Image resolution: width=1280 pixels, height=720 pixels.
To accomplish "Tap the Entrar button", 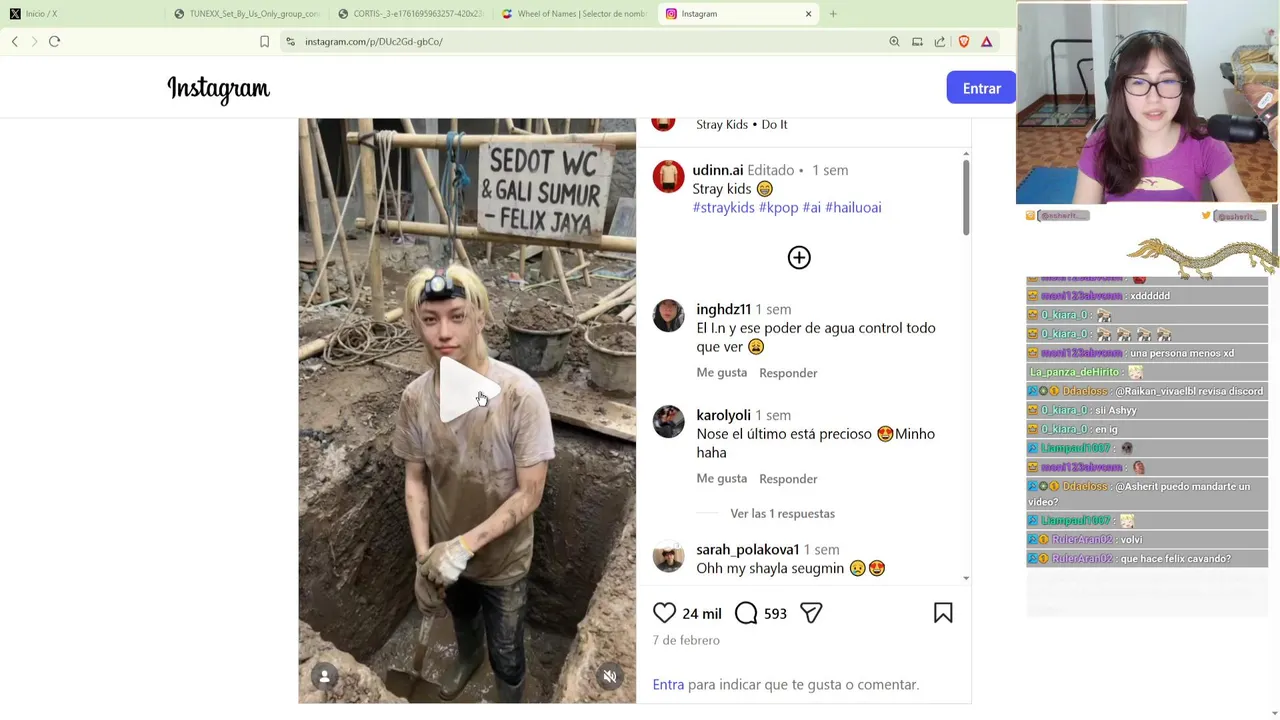I will tap(981, 88).
